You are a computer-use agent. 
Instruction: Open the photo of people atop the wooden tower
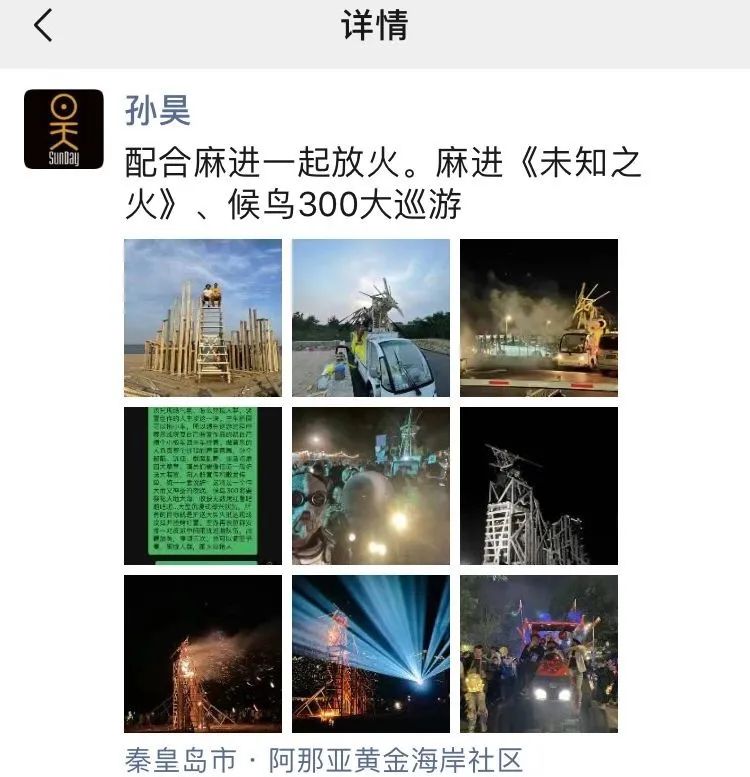[x=203, y=318]
